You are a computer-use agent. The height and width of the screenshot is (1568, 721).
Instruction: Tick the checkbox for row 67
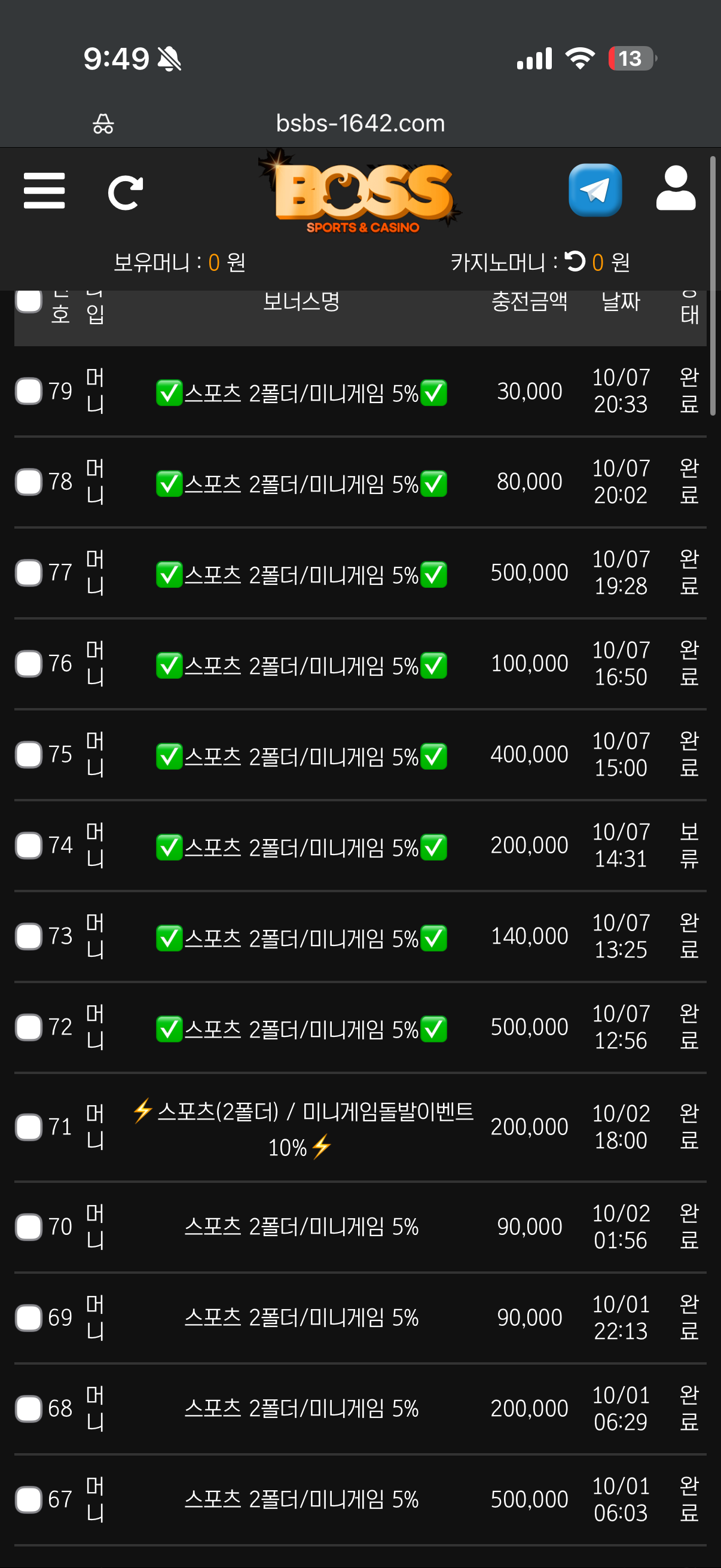tap(29, 1499)
